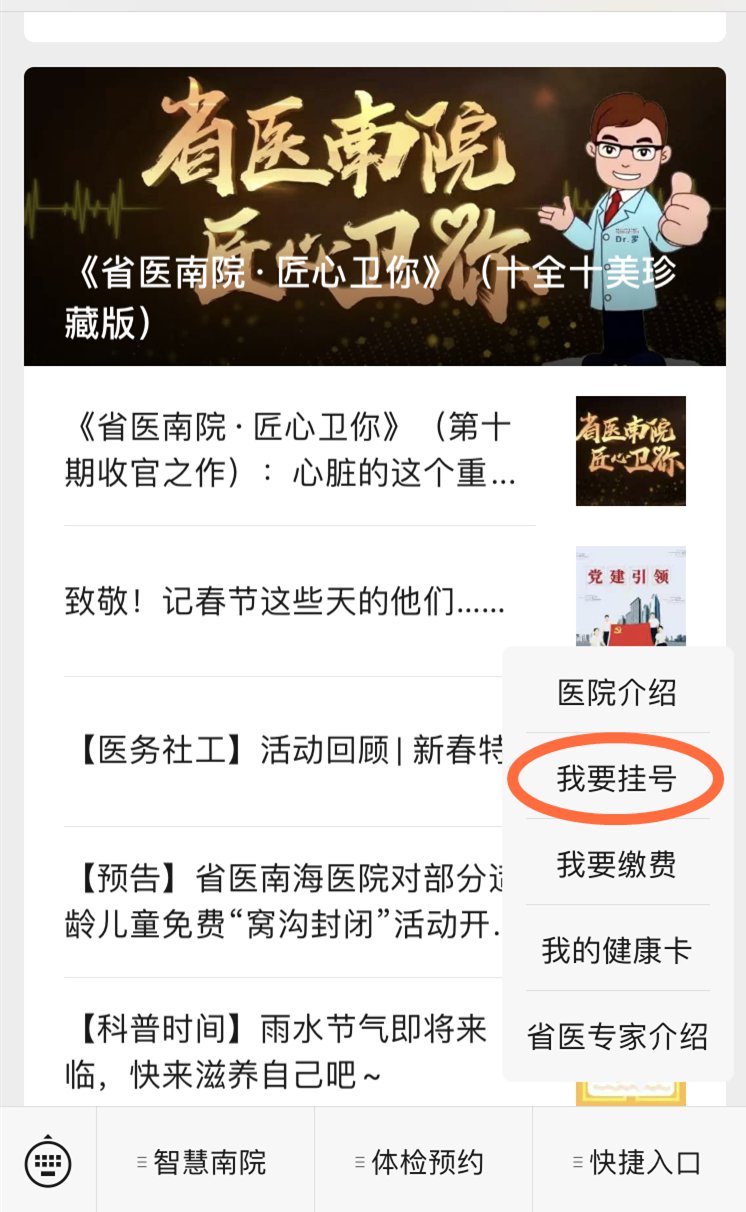
Task: Select 我要缴费 option
Action: [x=617, y=864]
